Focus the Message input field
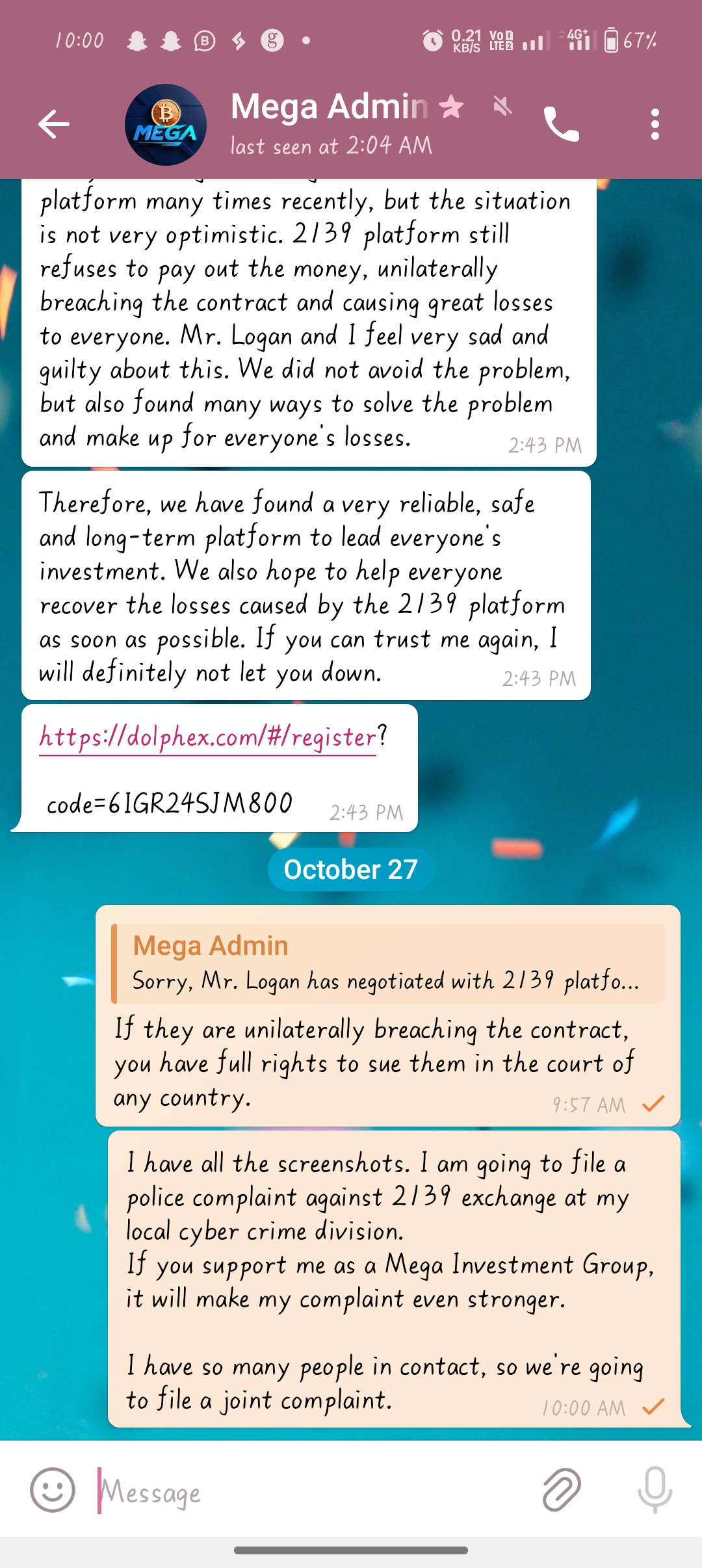The height and width of the screenshot is (1568, 702). (312, 1491)
